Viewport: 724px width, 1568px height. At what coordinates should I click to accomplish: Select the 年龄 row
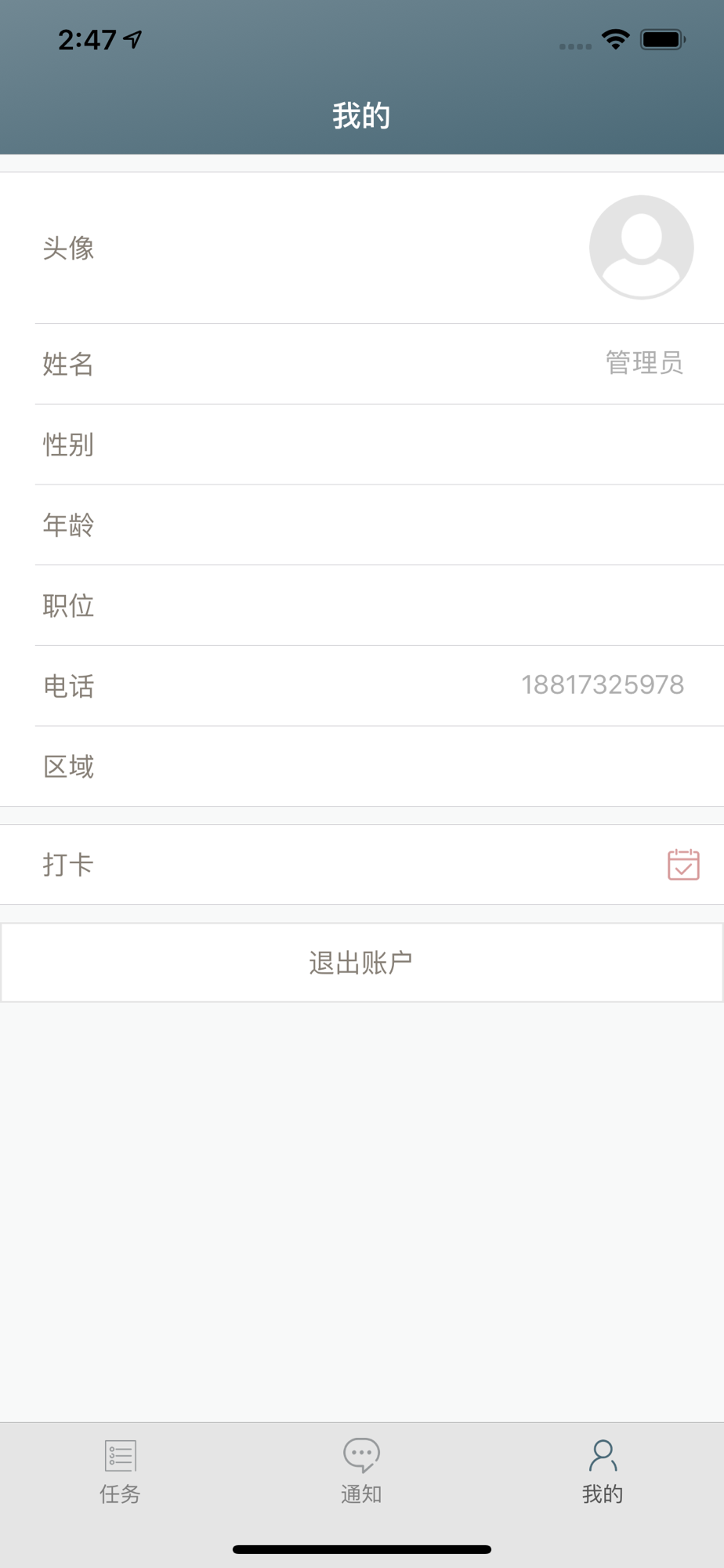[362, 524]
